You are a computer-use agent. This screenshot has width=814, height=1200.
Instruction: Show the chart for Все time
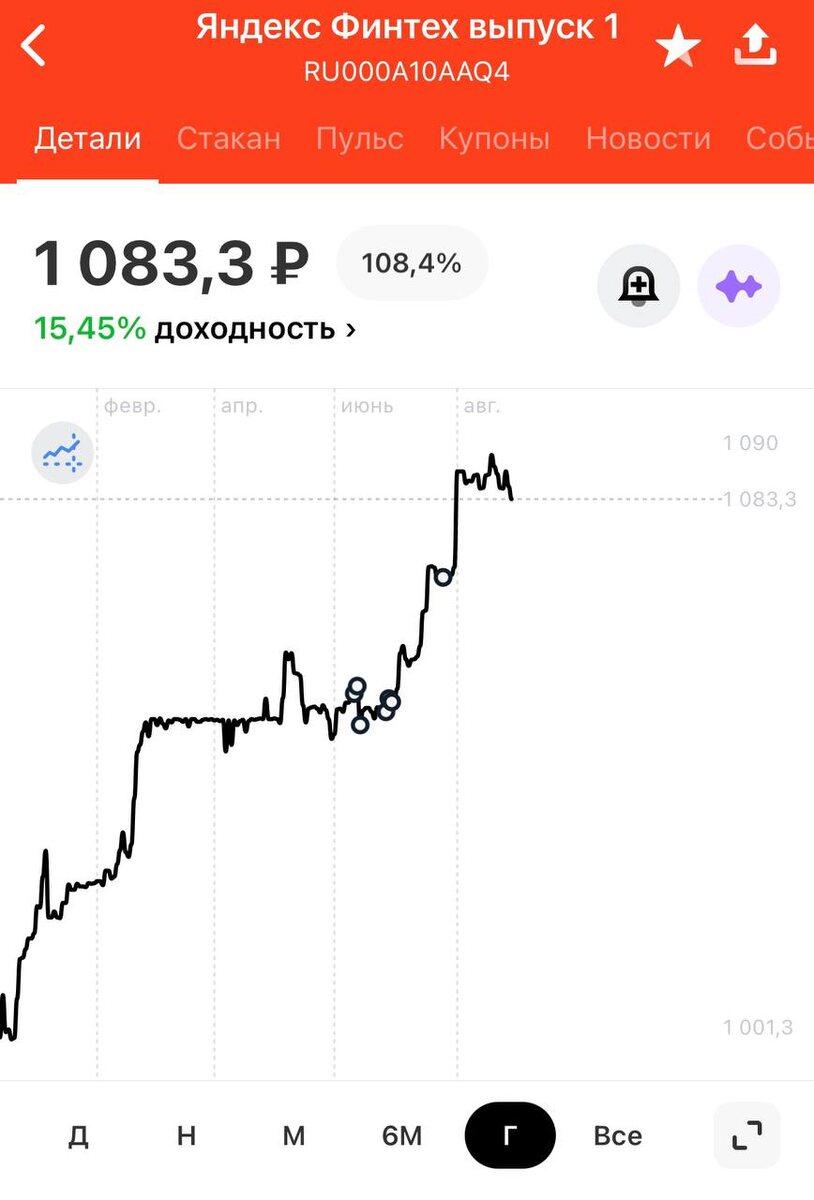[618, 1136]
